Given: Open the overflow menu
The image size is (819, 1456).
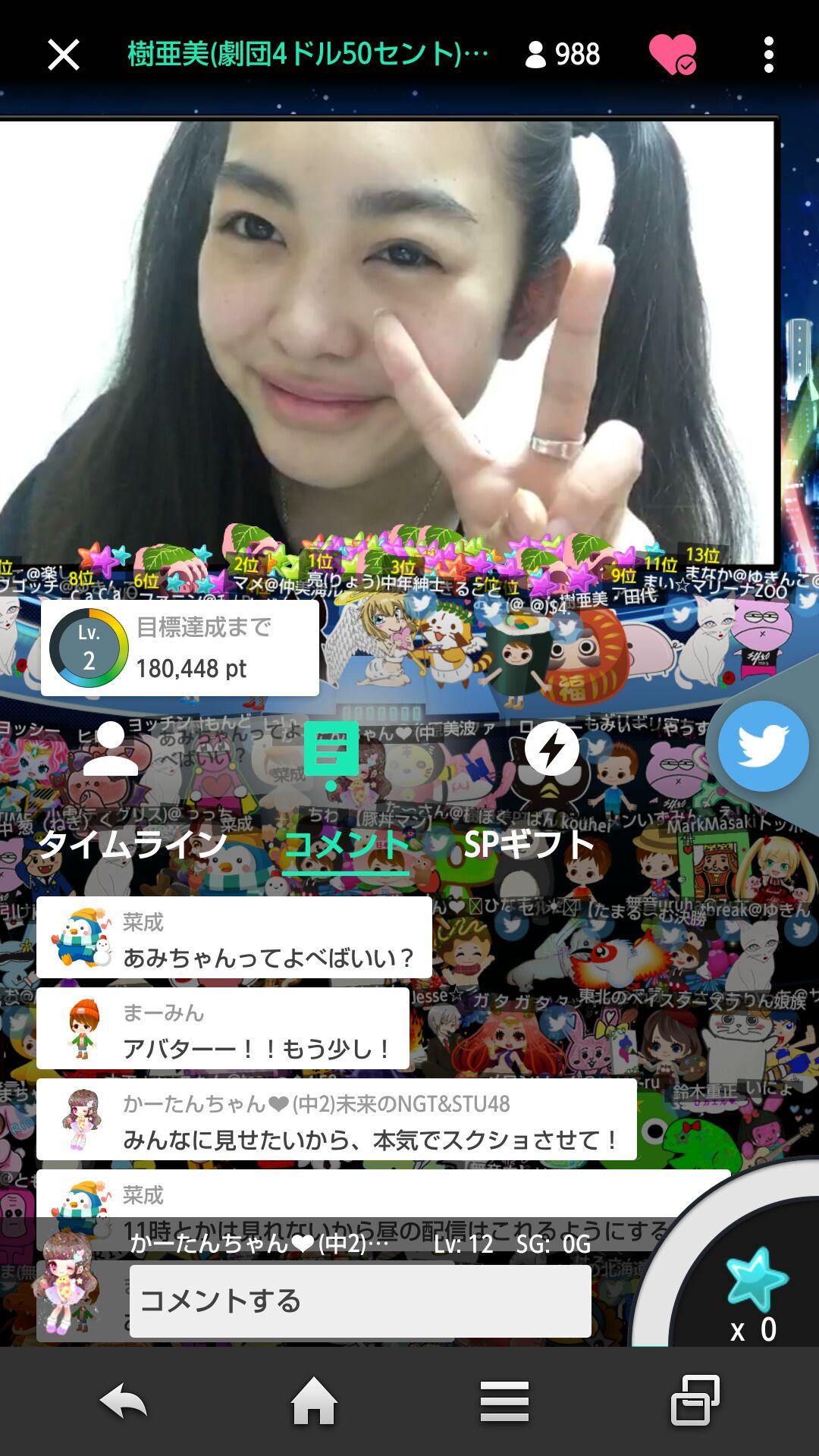Looking at the screenshot, I should [768, 55].
